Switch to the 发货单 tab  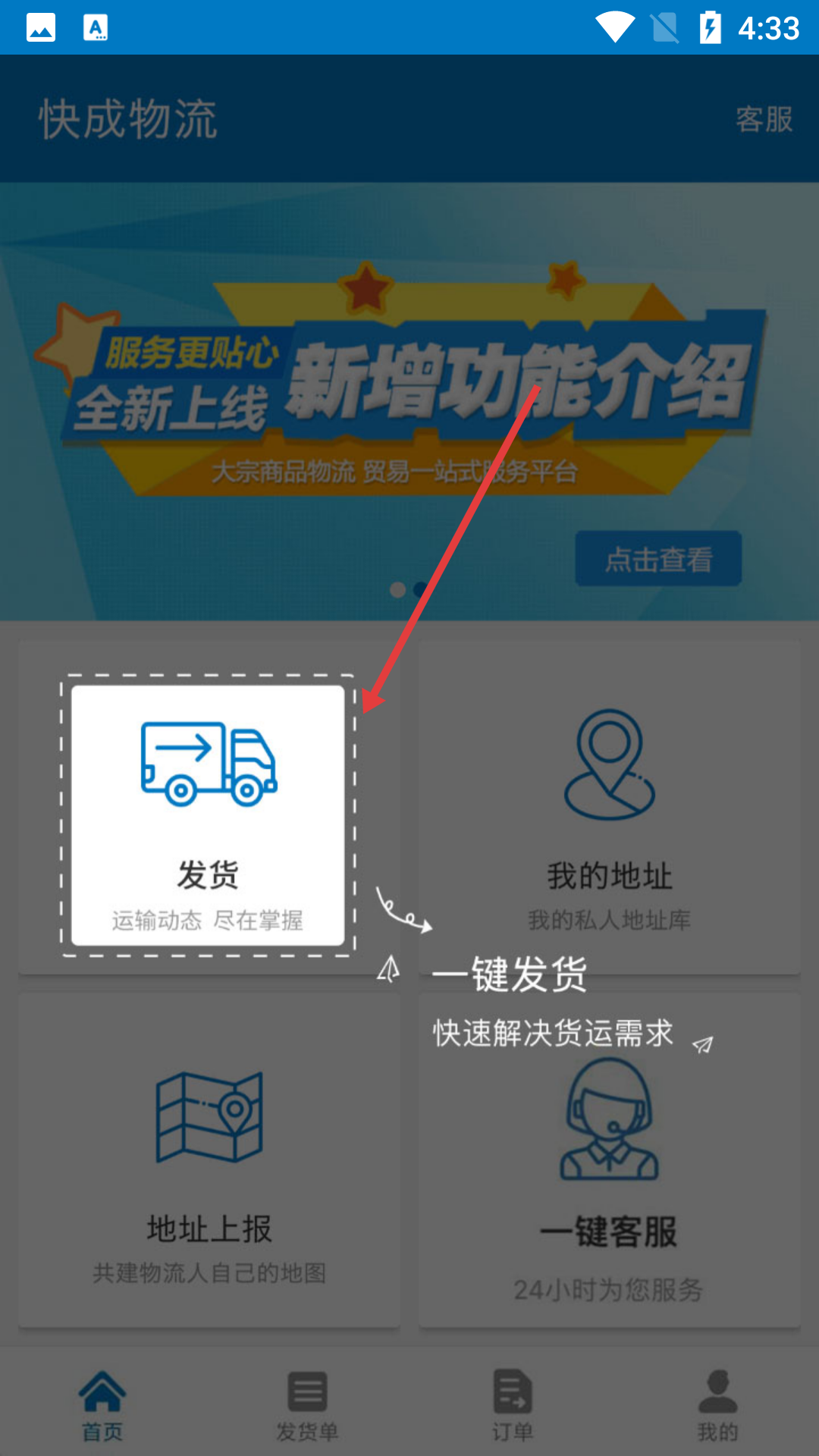click(307, 1405)
